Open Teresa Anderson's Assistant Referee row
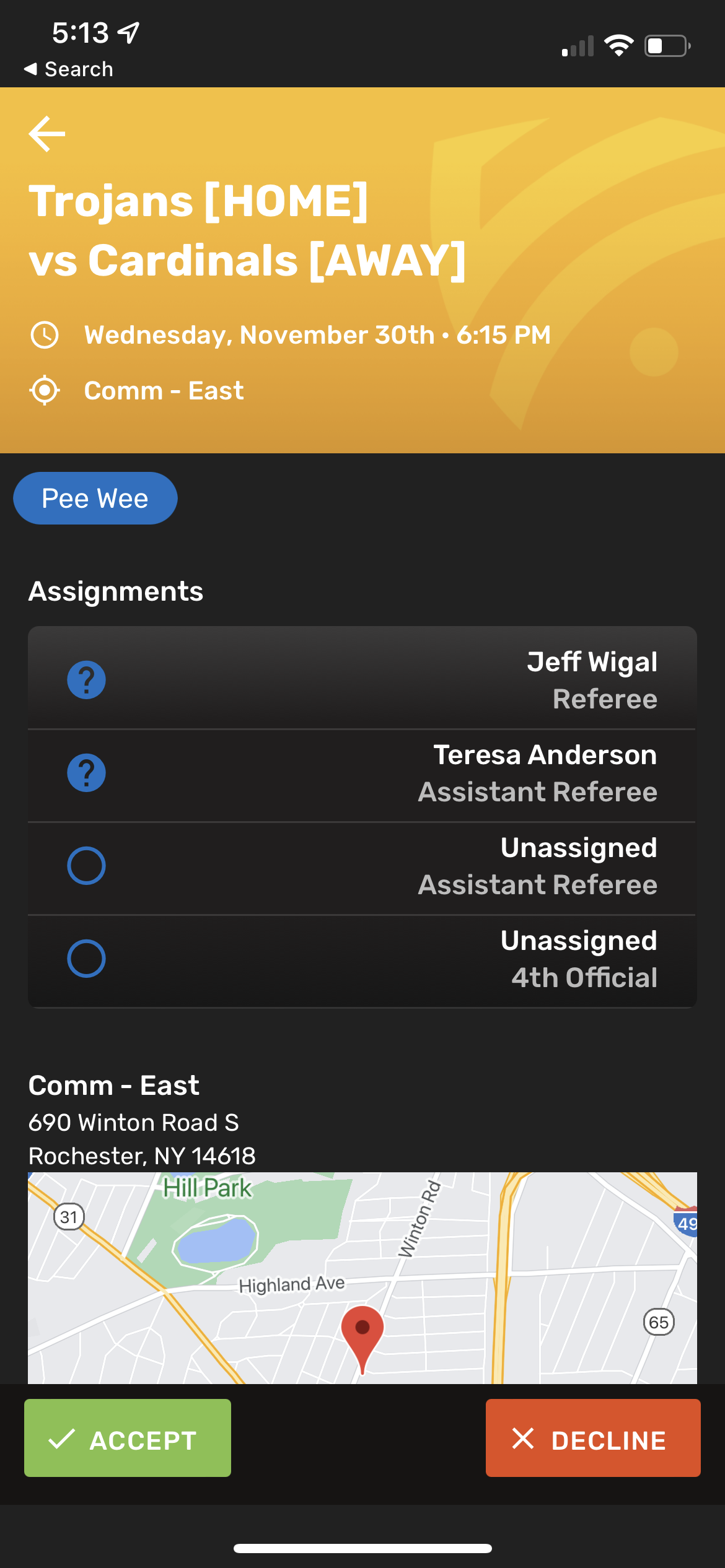 (362, 775)
